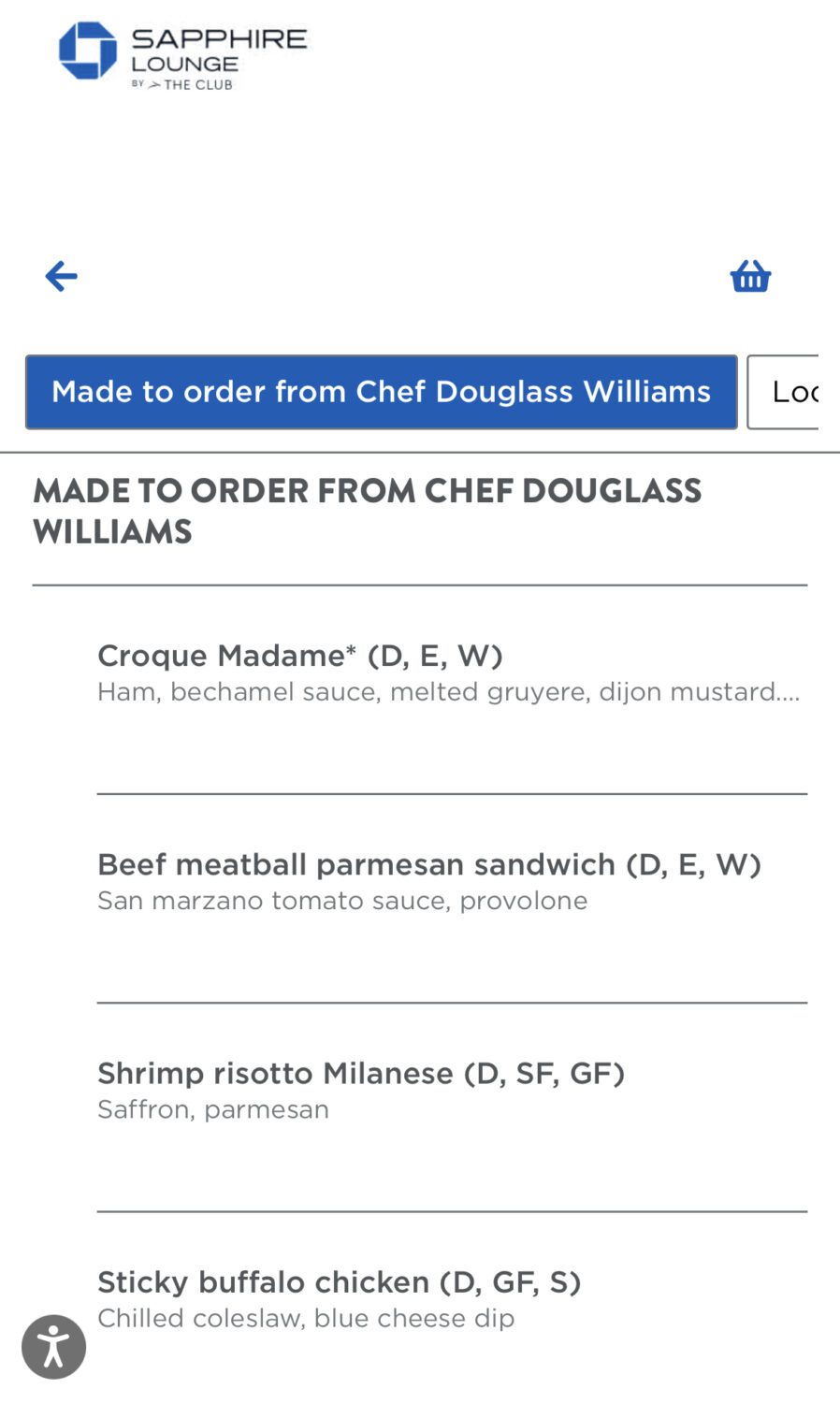Select the highlighted blue category tab

(x=380, y=392)
